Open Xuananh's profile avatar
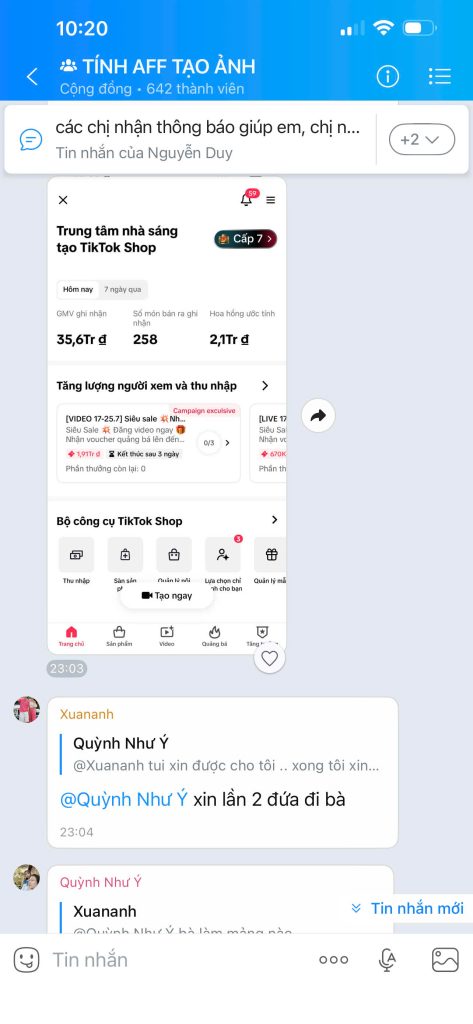 tap(27, 709)
